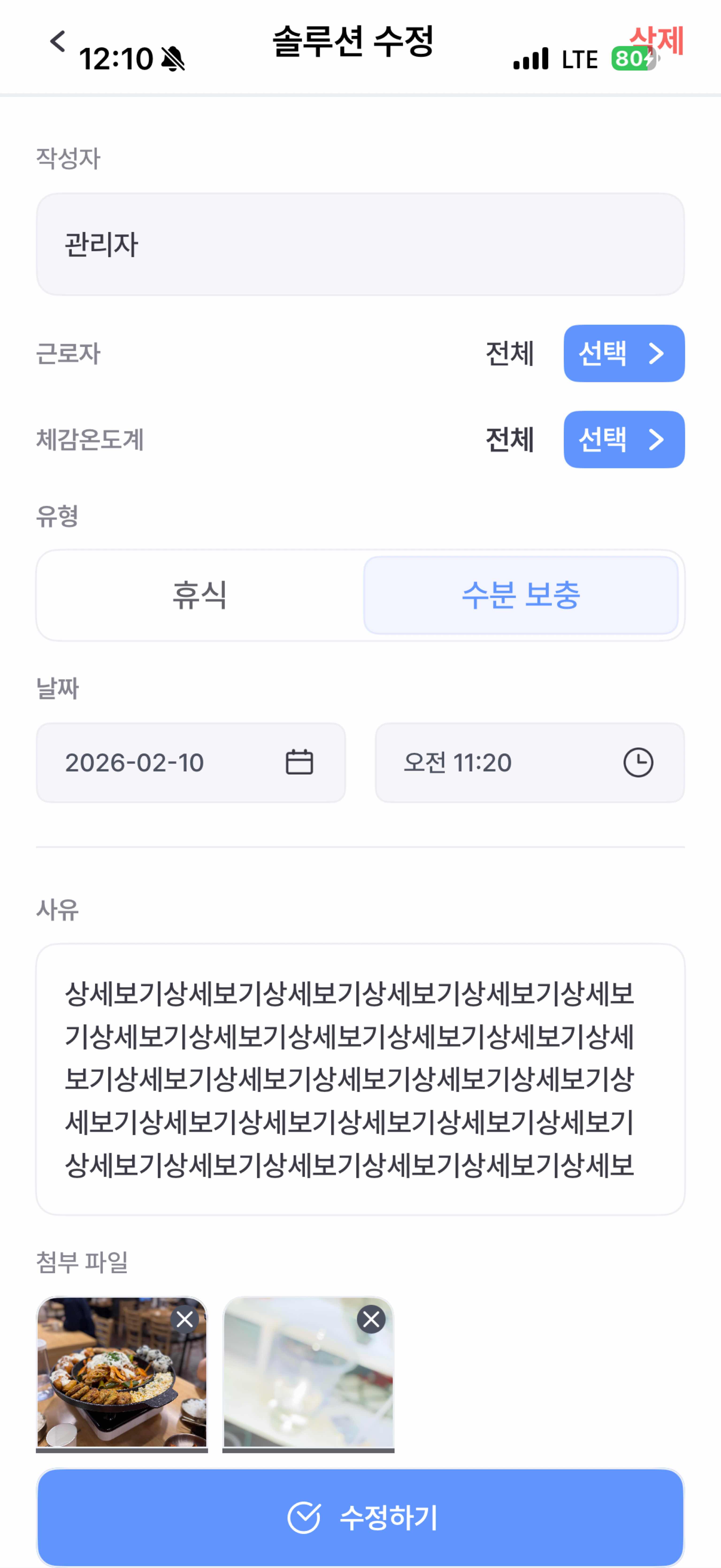Remove the blurry second attachment
The width and height of the screenshot is (721, 1568).
click(371, 1320)
